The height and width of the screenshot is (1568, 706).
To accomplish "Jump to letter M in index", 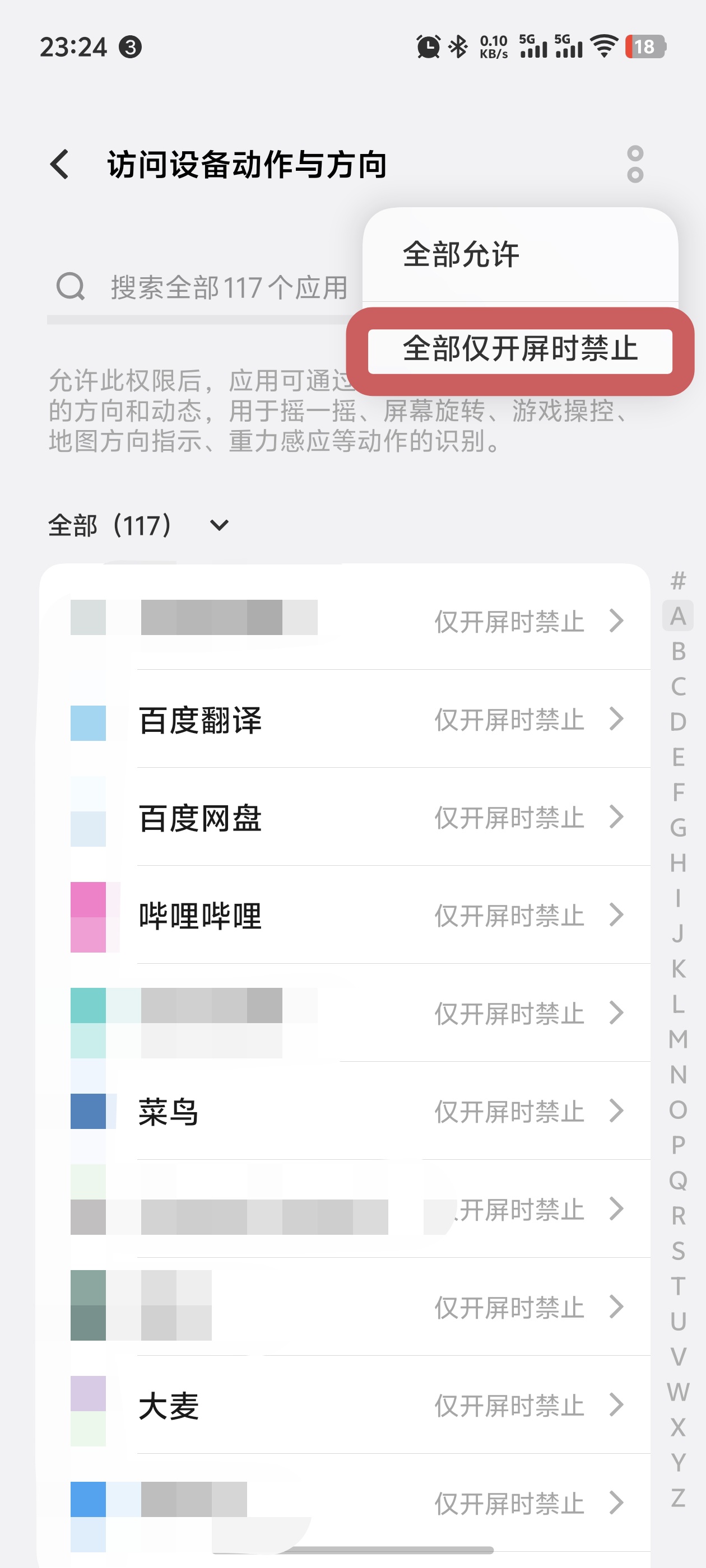I will [678, 1039].
